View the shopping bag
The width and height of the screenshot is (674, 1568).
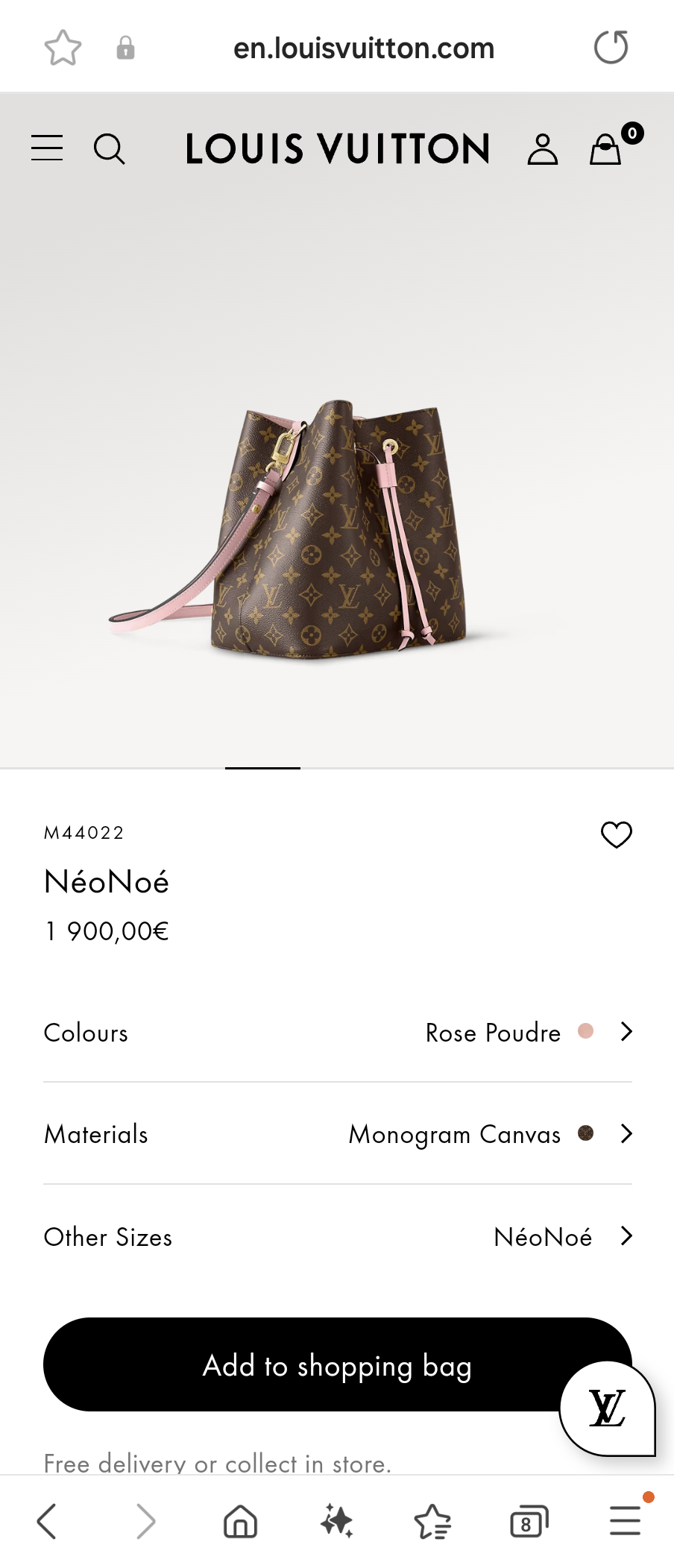click(x=605, y=148)
